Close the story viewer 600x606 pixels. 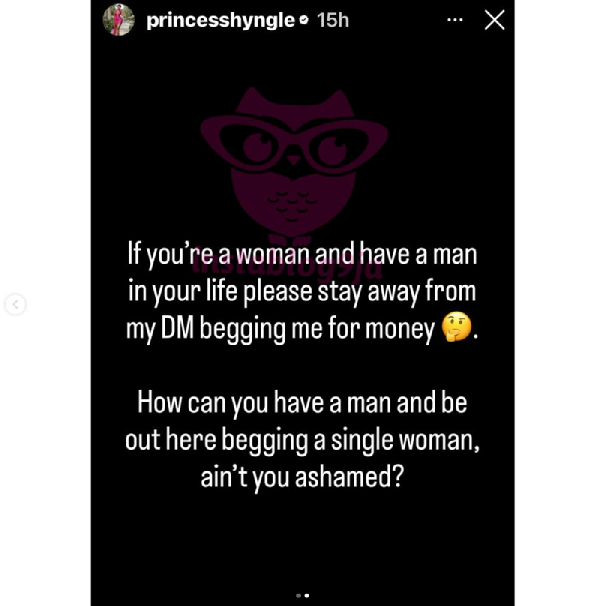[x=494, y=20]
